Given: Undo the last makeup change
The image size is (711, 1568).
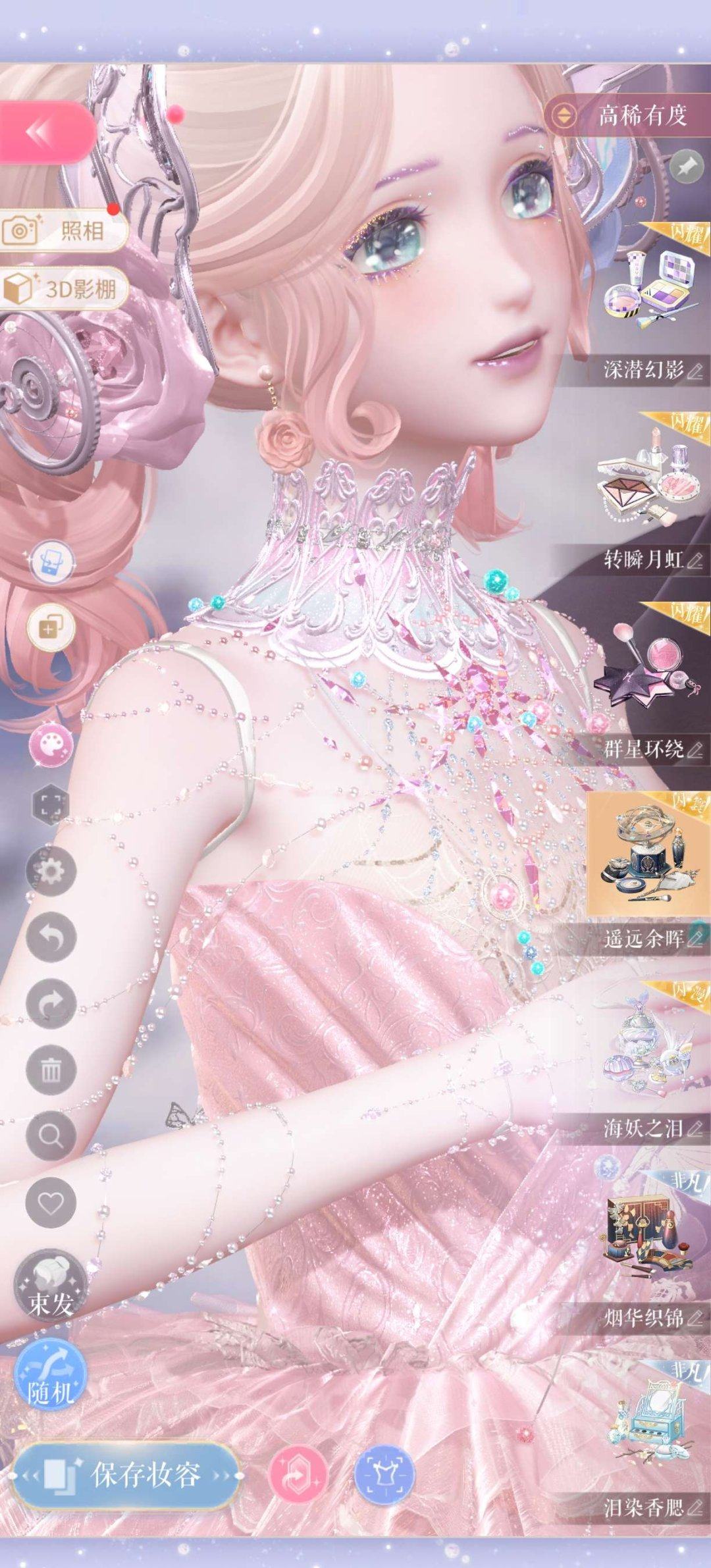Looking at the screenshot, I should (x=51, y=937).
